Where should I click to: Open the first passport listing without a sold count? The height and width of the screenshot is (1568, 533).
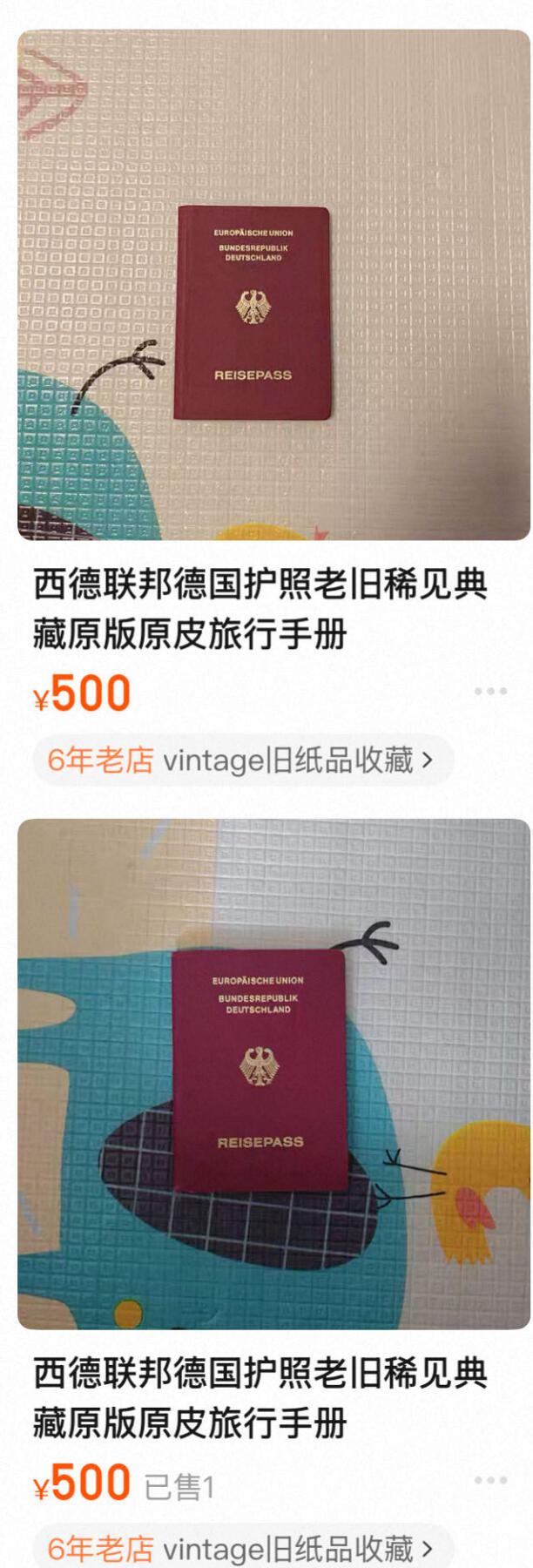click(x=273, y=286)
